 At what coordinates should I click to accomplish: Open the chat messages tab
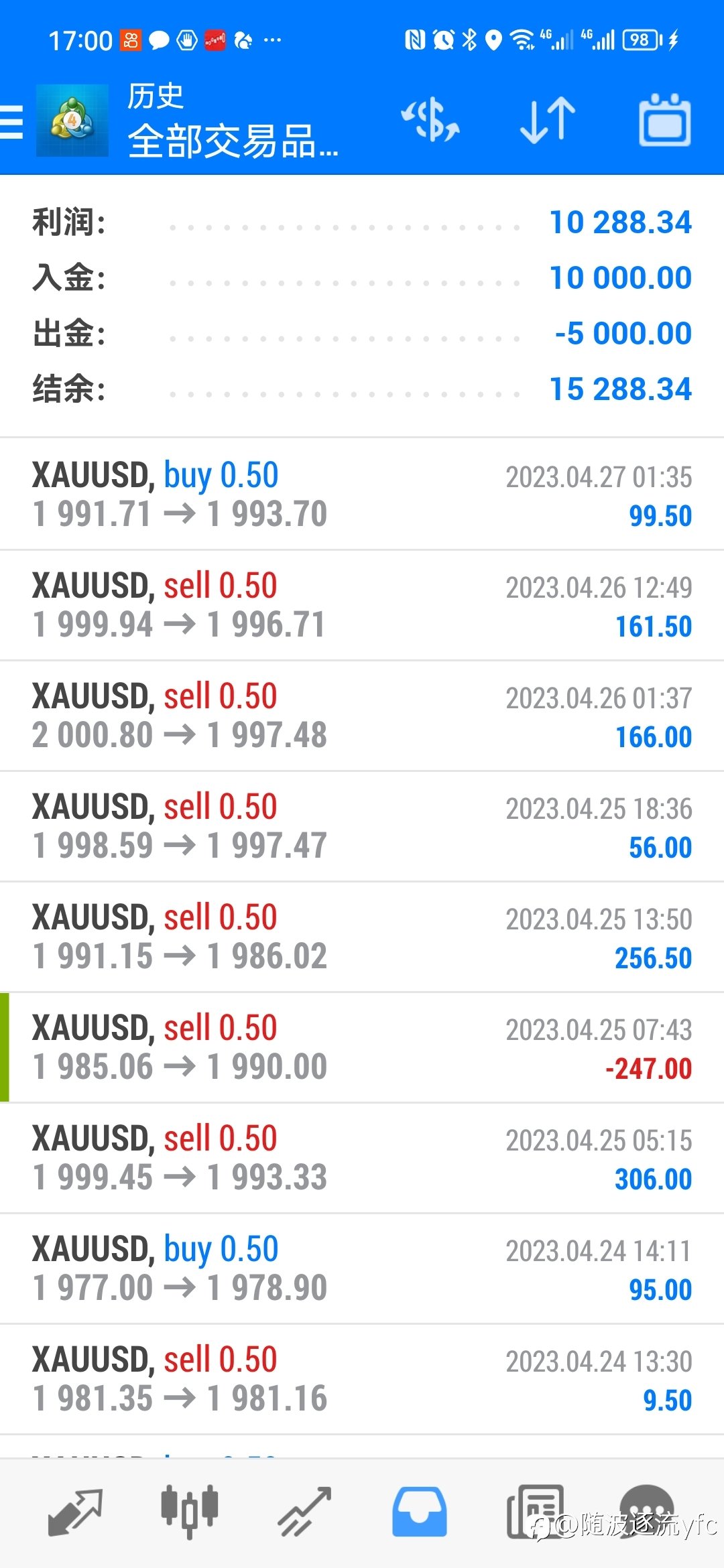[647, 1512]
